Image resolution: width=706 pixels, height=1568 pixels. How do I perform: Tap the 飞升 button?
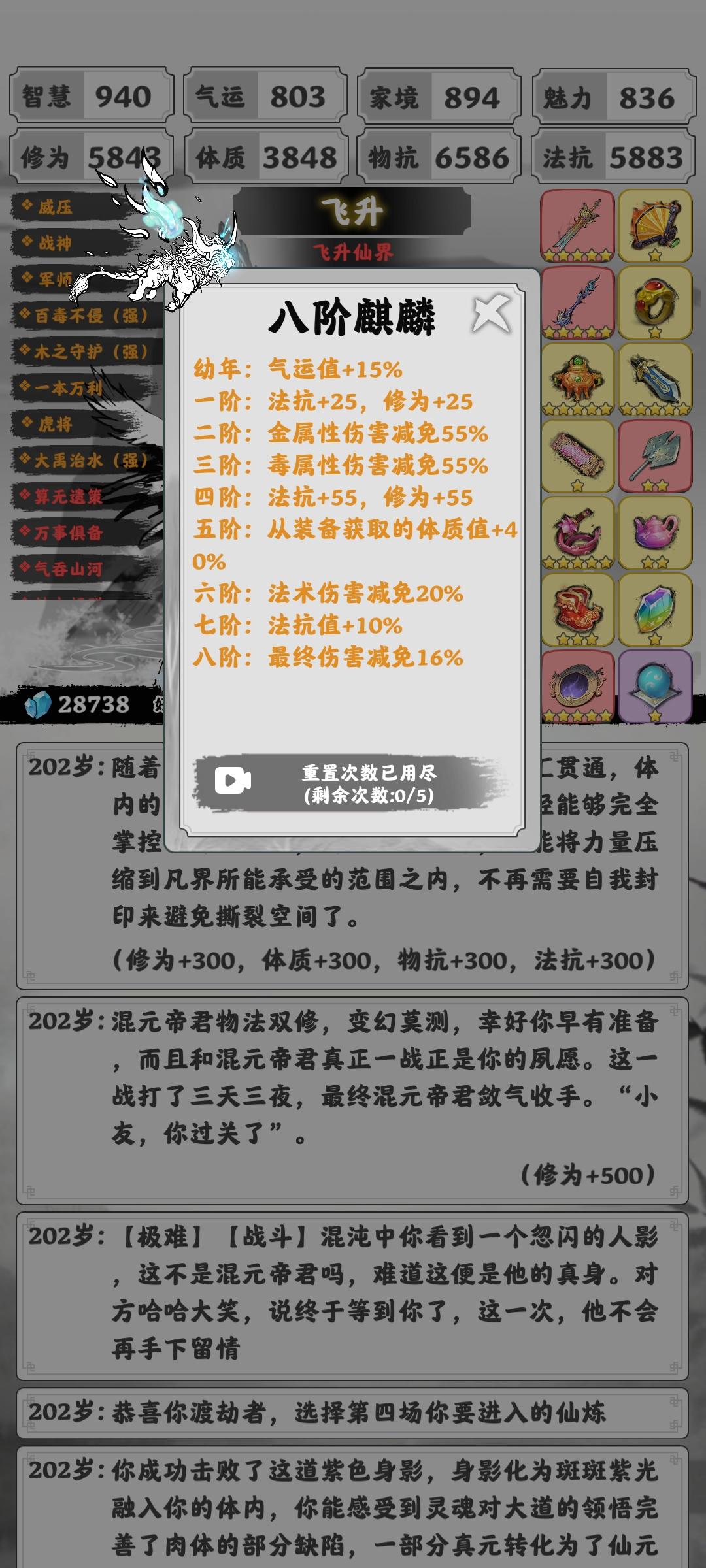coord(352,211)
